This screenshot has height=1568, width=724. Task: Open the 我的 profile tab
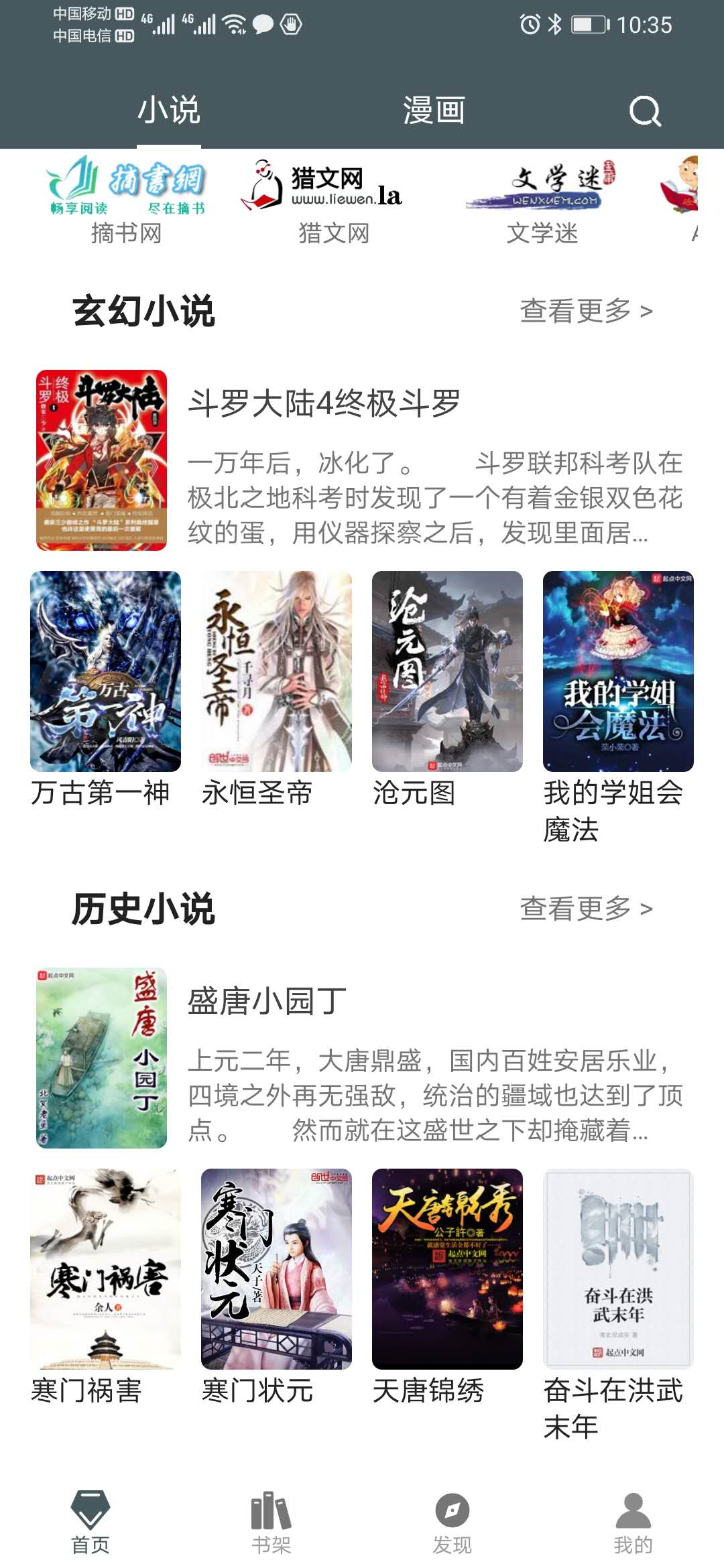633,1522
